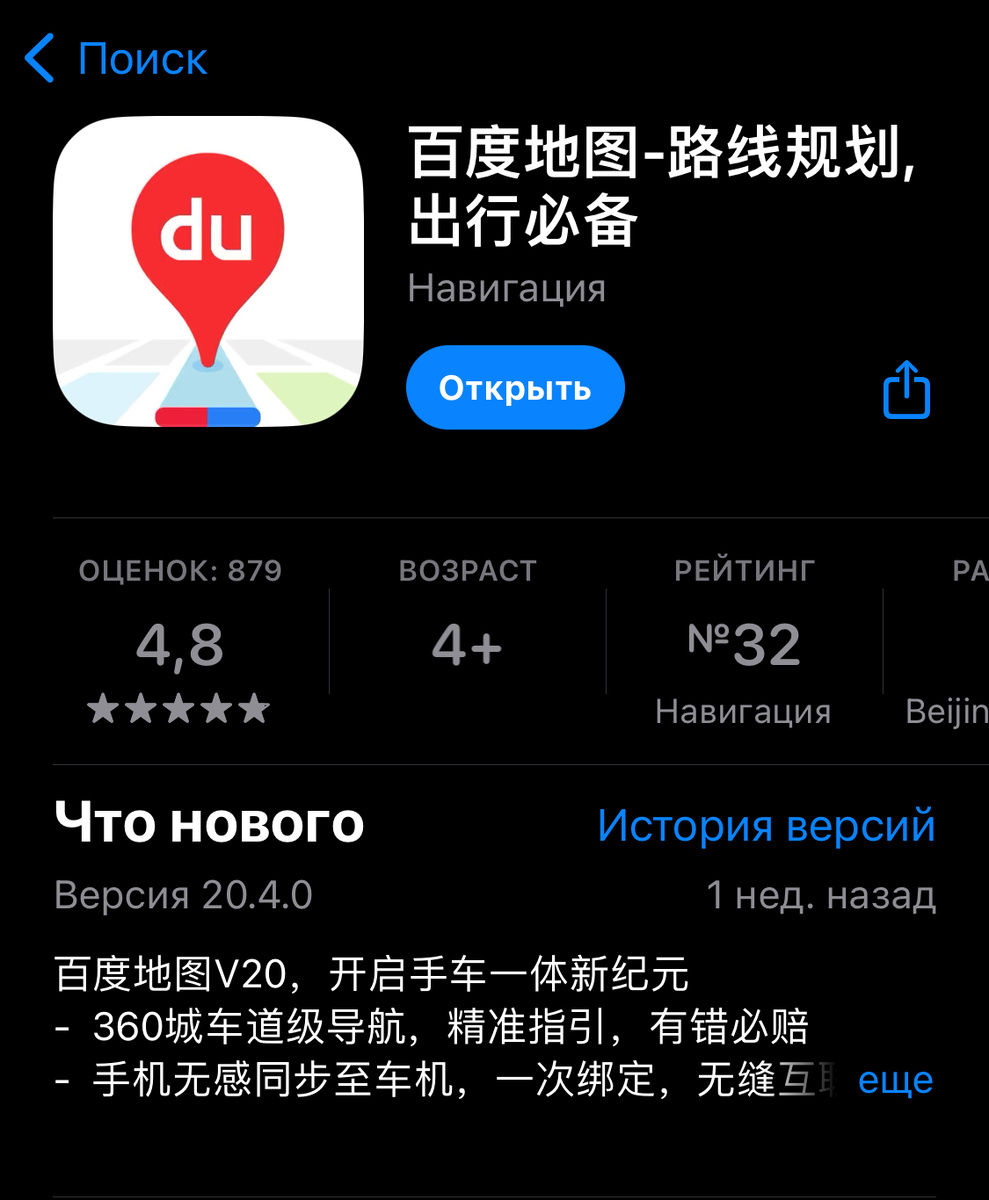Tap the Открыть button
Viewport: 989px width, 1200px height.
coord(515,388)
